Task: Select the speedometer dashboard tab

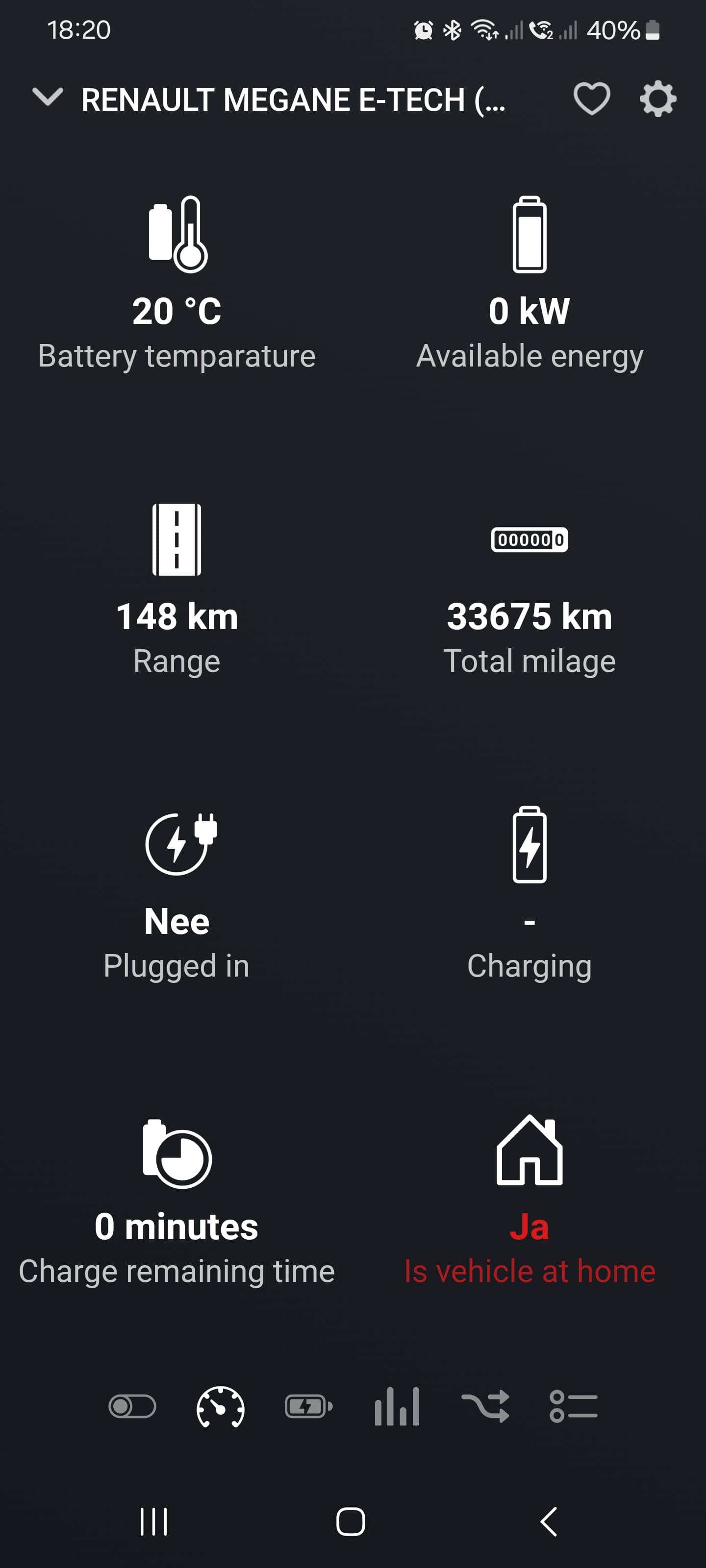Action: click(221, 1407)
